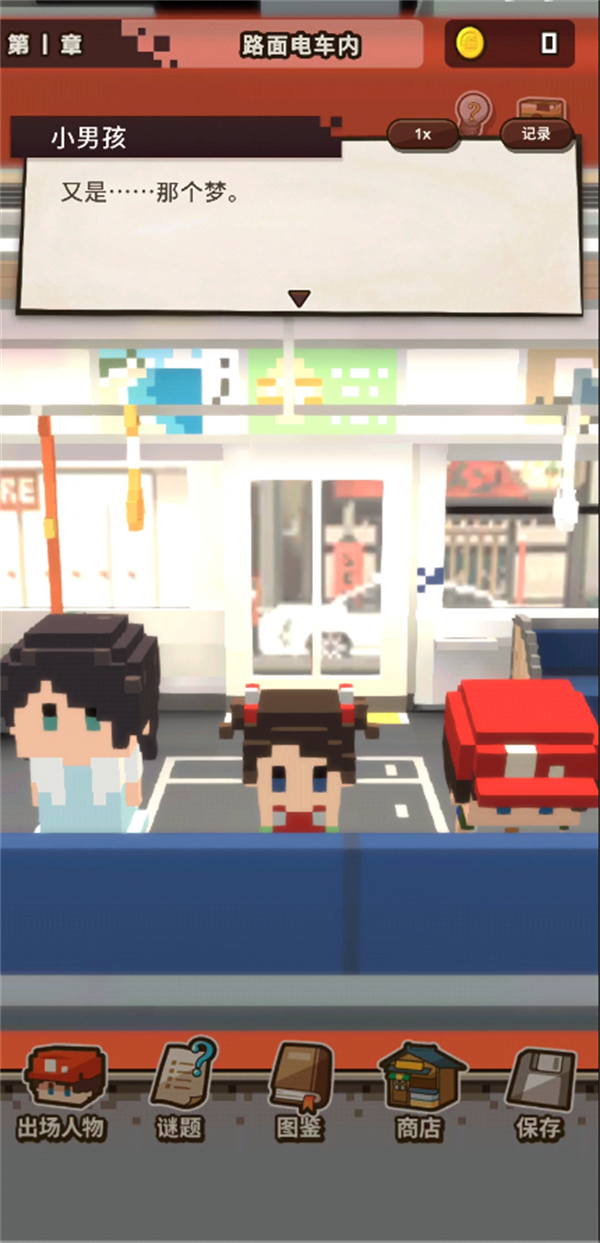Advance the dialogue with the arrow
The image size is (600, 1243).
299,297
